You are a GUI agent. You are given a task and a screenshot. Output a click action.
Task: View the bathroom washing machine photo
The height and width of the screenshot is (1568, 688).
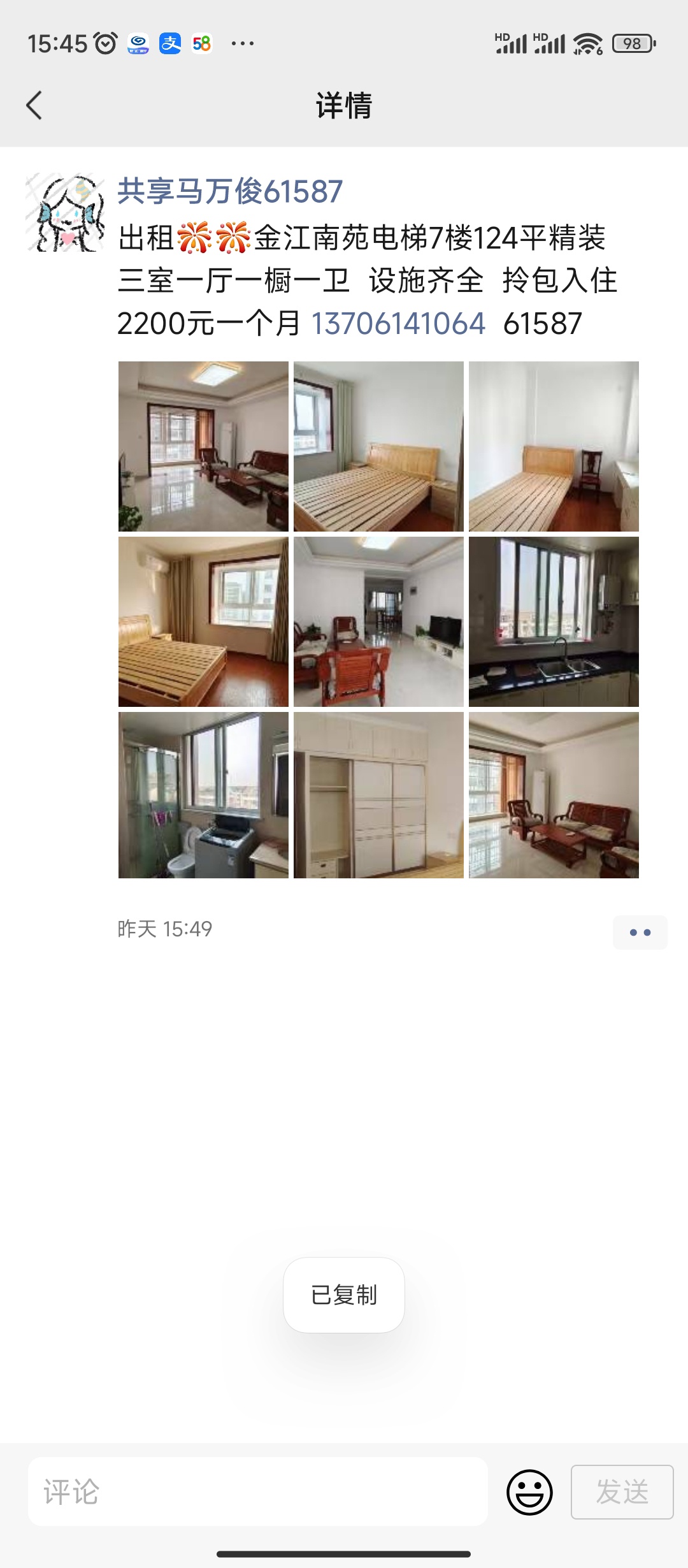tap(203, 795)
